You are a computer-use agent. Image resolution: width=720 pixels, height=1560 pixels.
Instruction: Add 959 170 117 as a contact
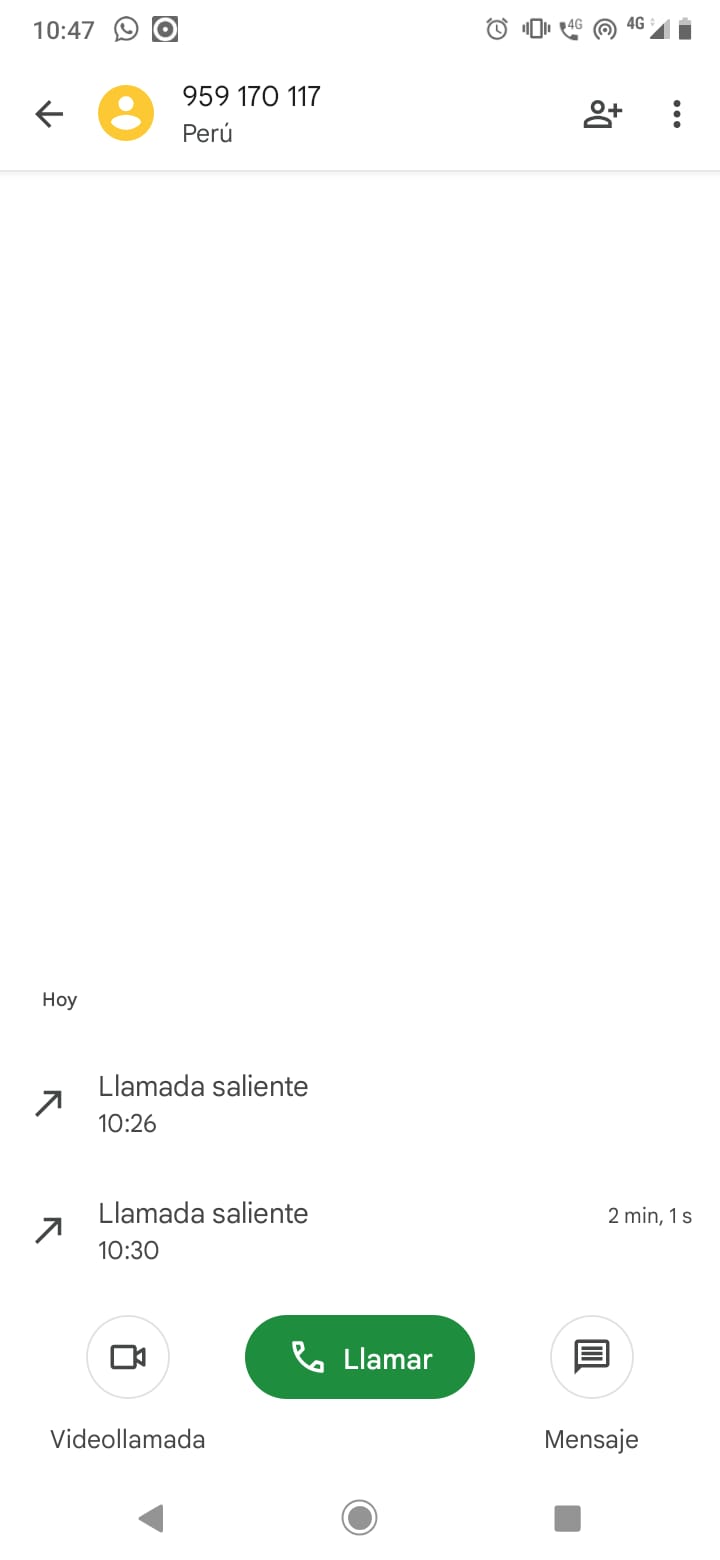pyautogui.click(x=603, y=114)
